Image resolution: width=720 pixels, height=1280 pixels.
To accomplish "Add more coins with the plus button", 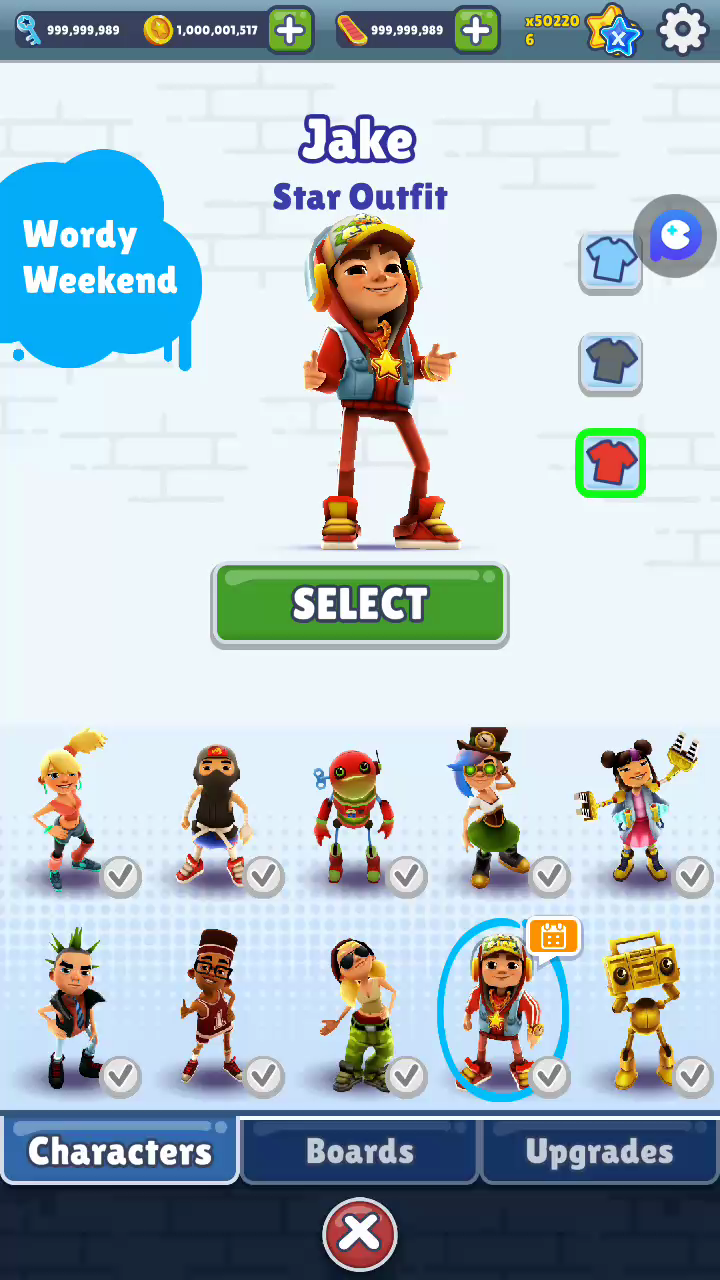I will (x=290, y=30).
